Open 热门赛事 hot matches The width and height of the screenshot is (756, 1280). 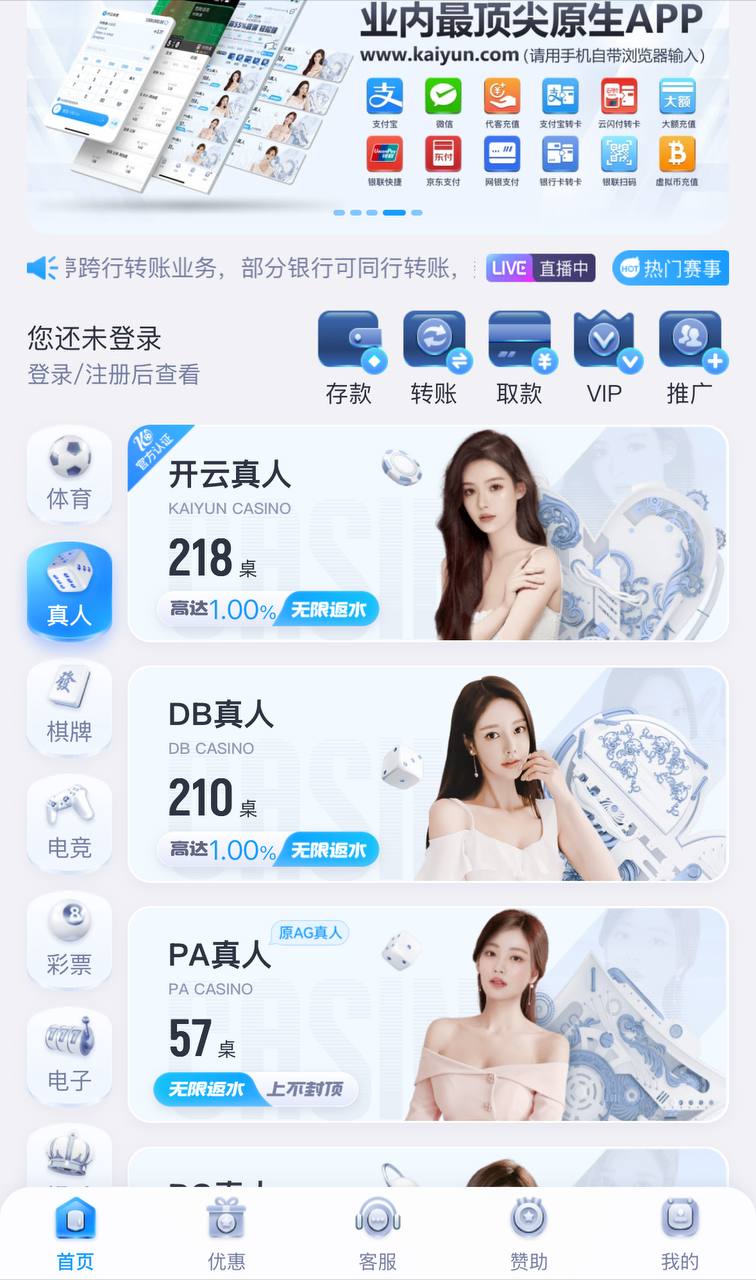pyautogui.click(x=670, y=268)
